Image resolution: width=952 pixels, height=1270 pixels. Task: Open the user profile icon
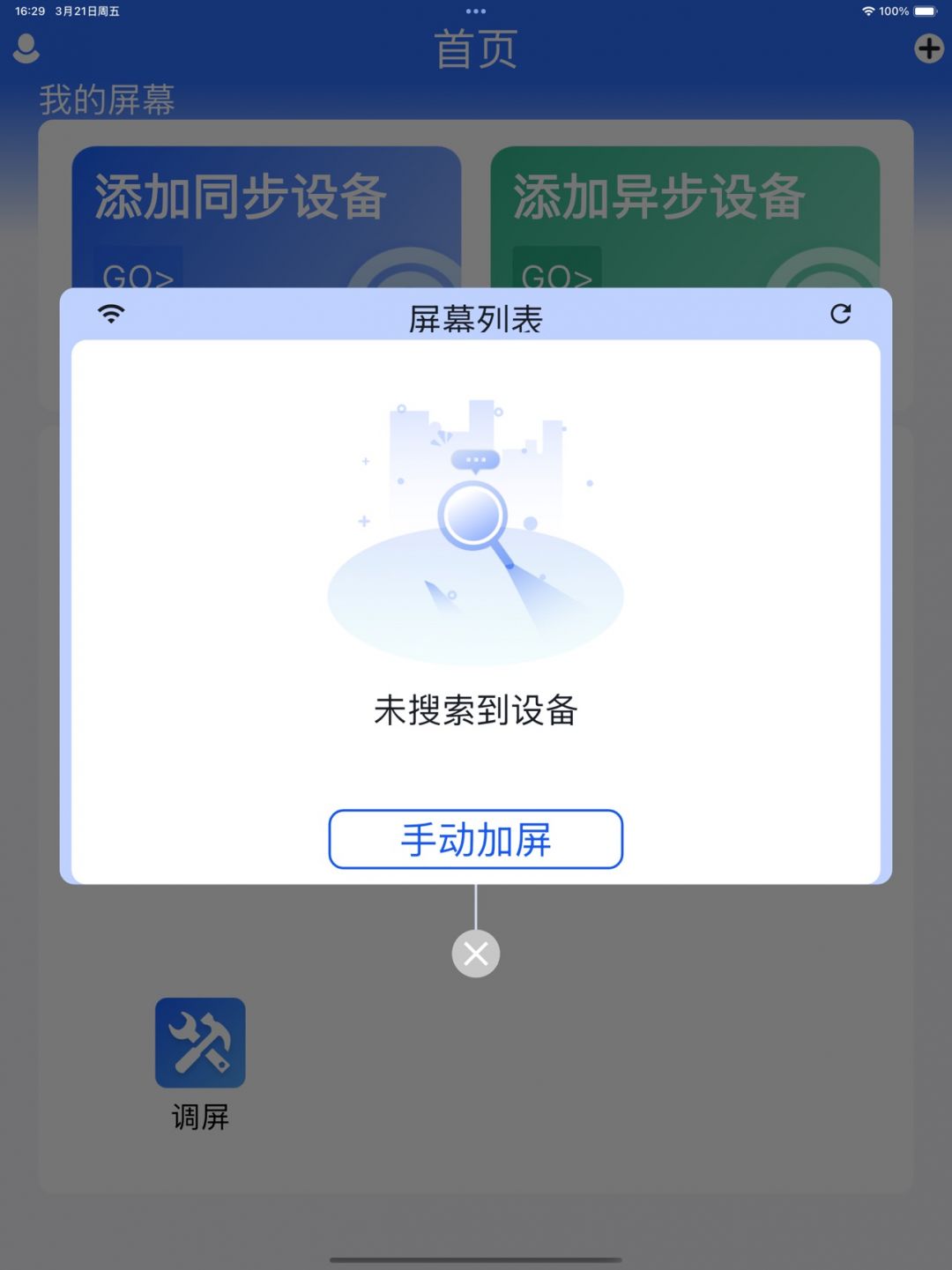coord(26,48)
